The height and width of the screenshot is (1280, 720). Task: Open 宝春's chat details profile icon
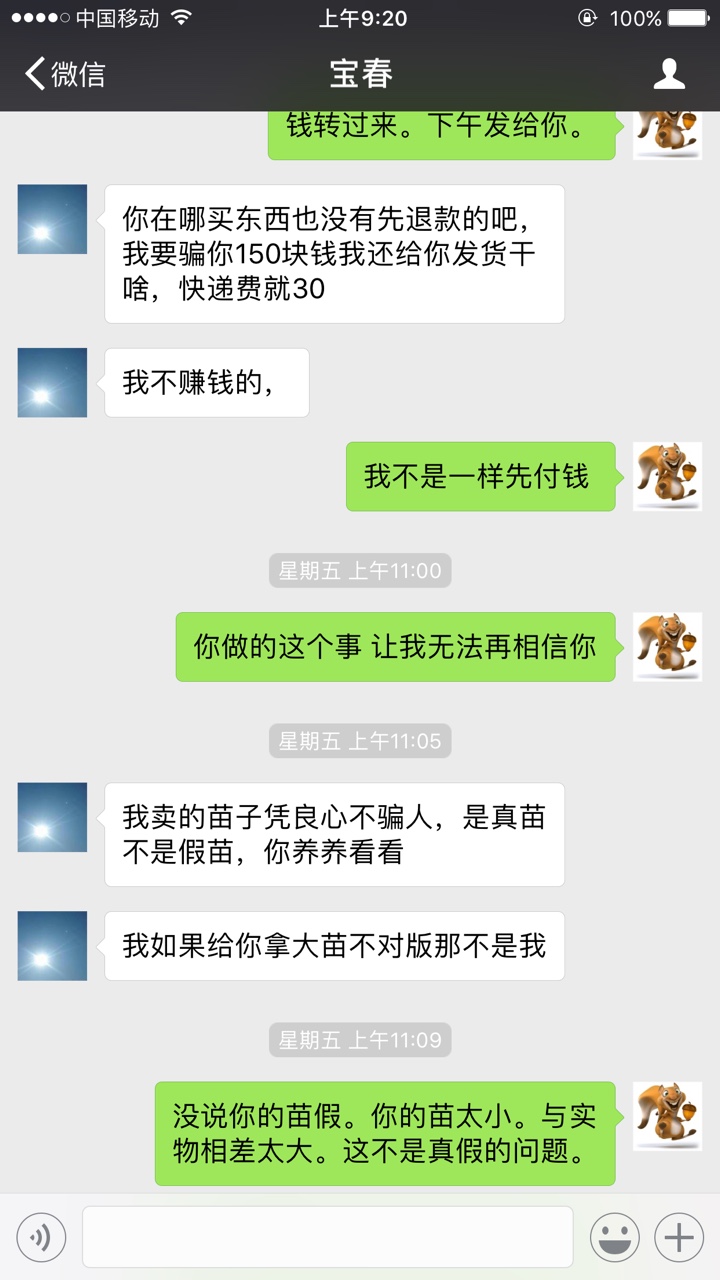coord(669,74)
